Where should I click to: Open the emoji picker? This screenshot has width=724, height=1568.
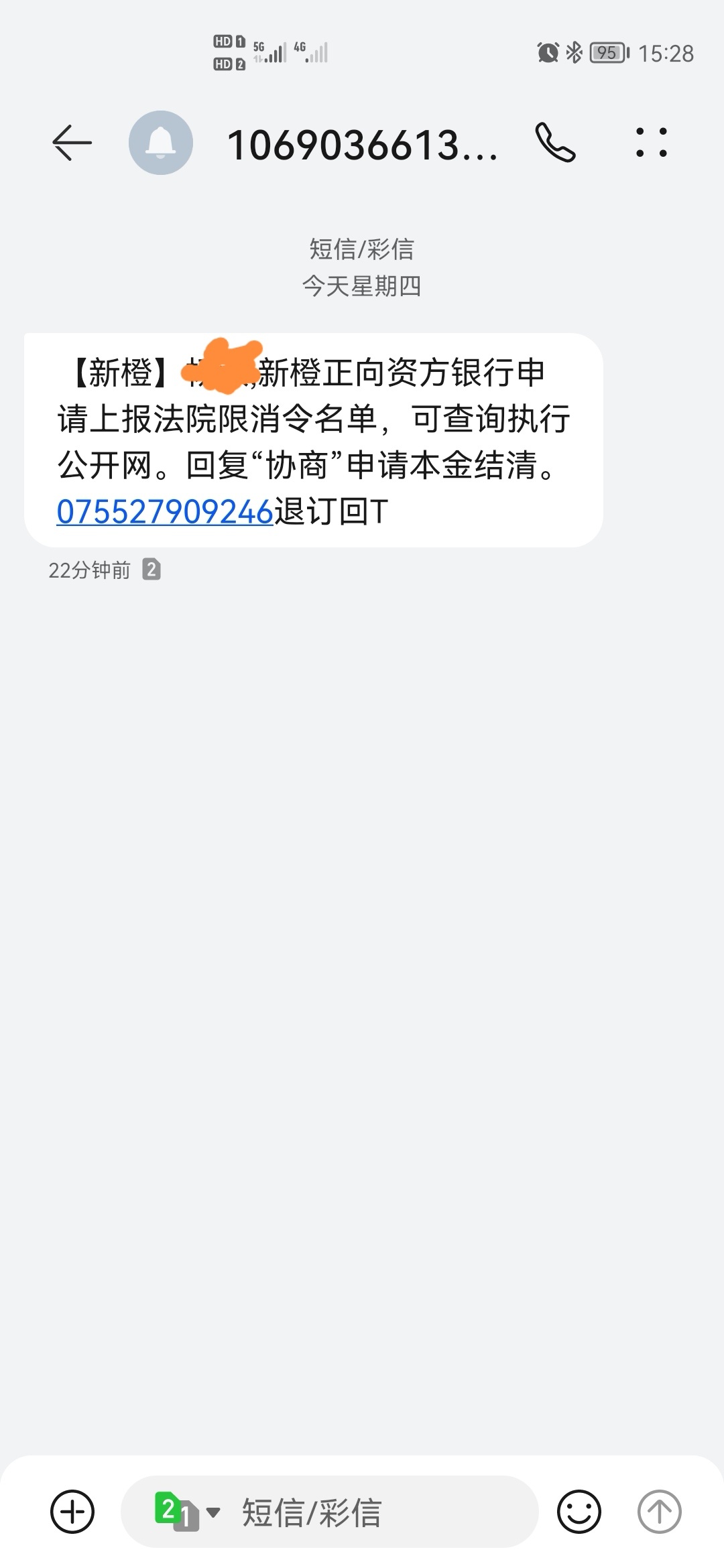pos(579,1511)
